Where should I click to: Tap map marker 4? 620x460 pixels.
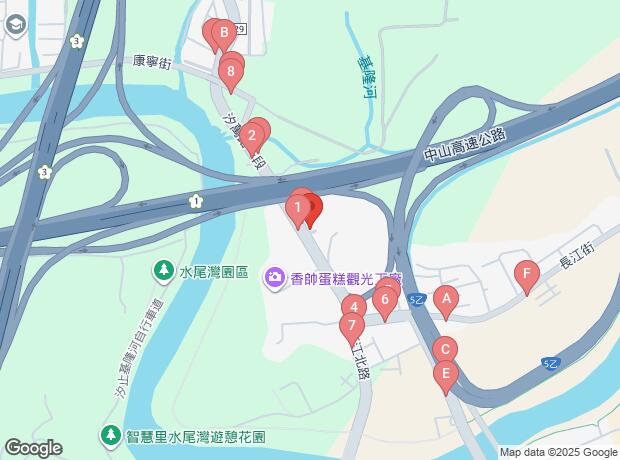click(354, 307)
